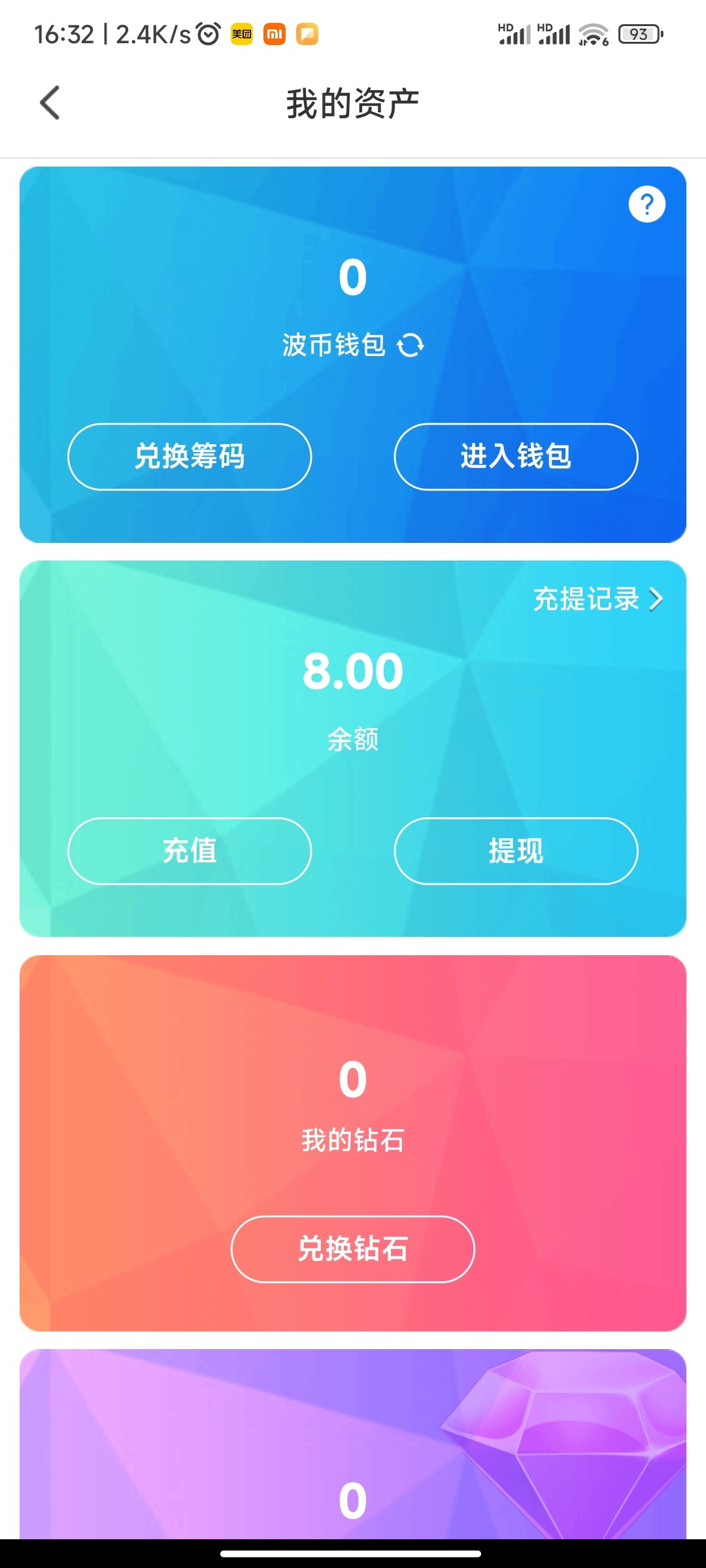Tap 充值 to top up balance
This screenshot has width=706, height=1568.
point(190,851)
